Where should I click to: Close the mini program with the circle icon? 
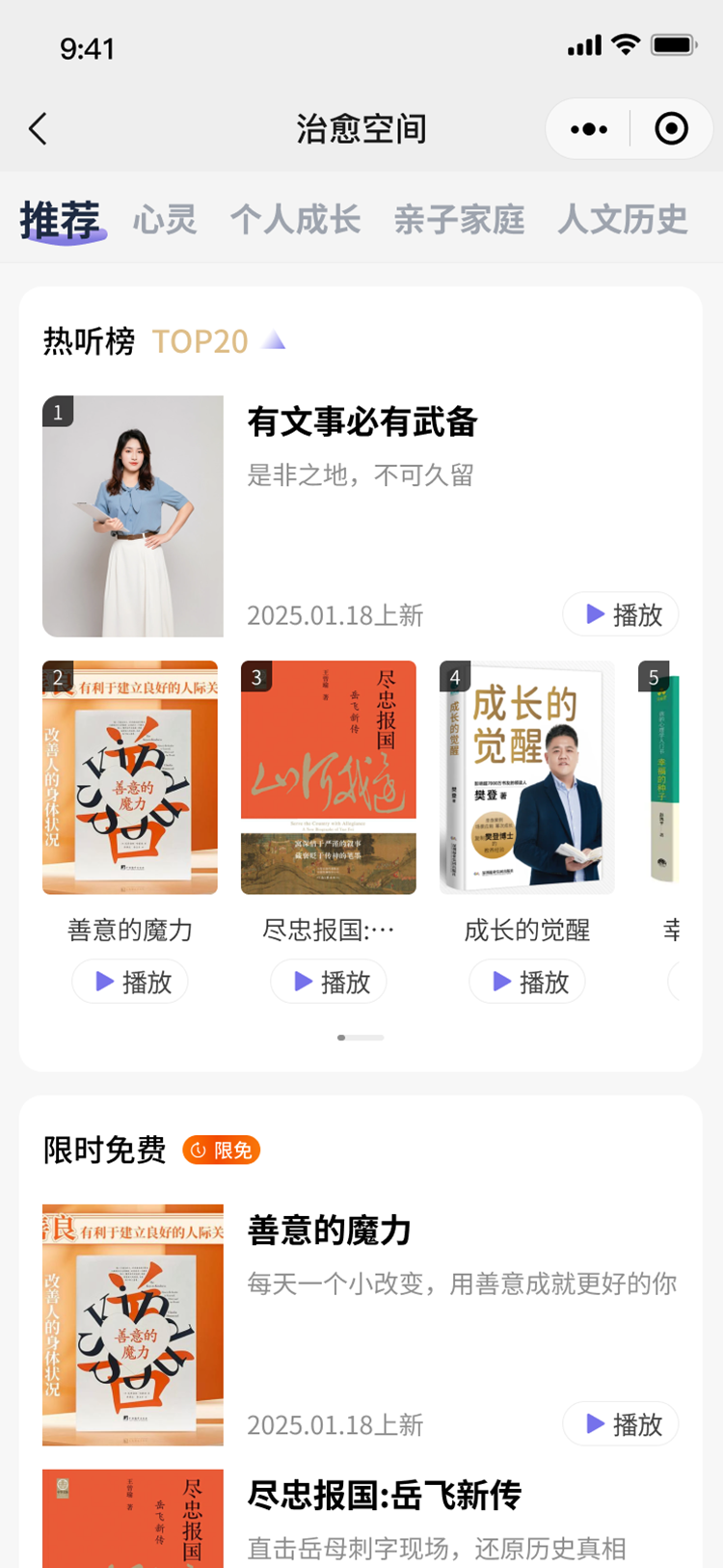click(x=671, y=129)
